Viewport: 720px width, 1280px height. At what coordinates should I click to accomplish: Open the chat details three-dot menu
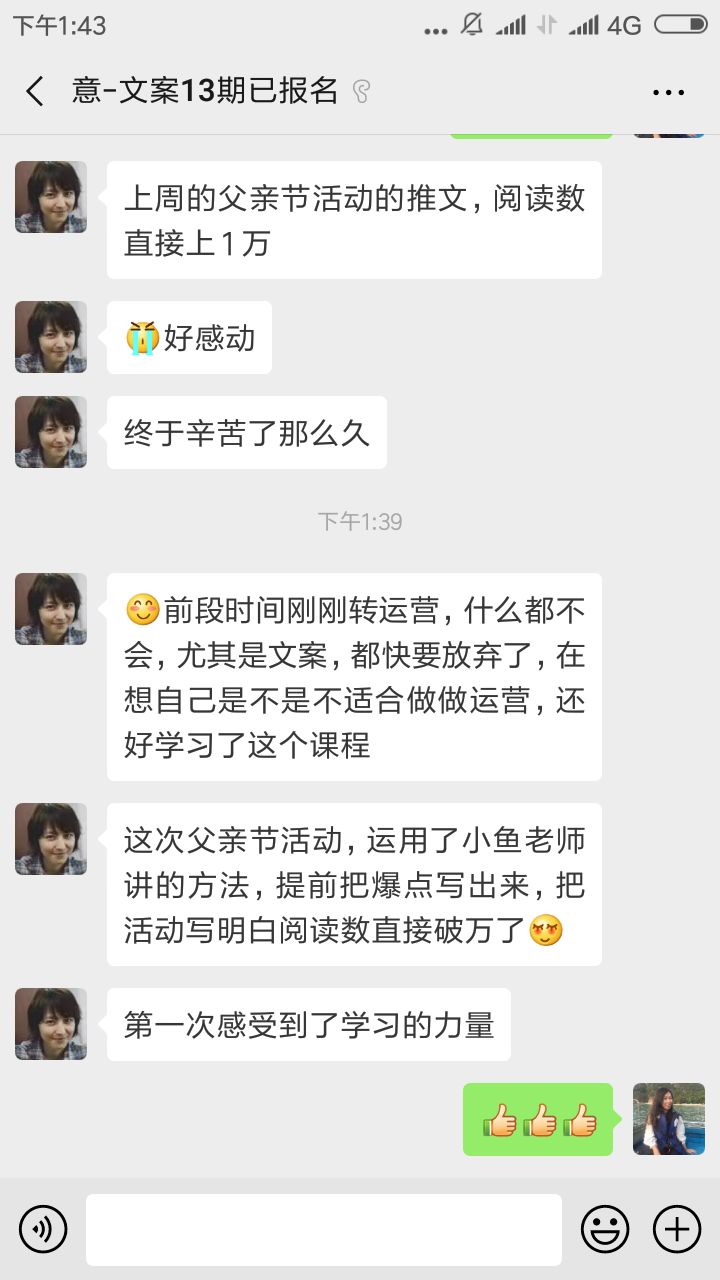tap(668, 92)
